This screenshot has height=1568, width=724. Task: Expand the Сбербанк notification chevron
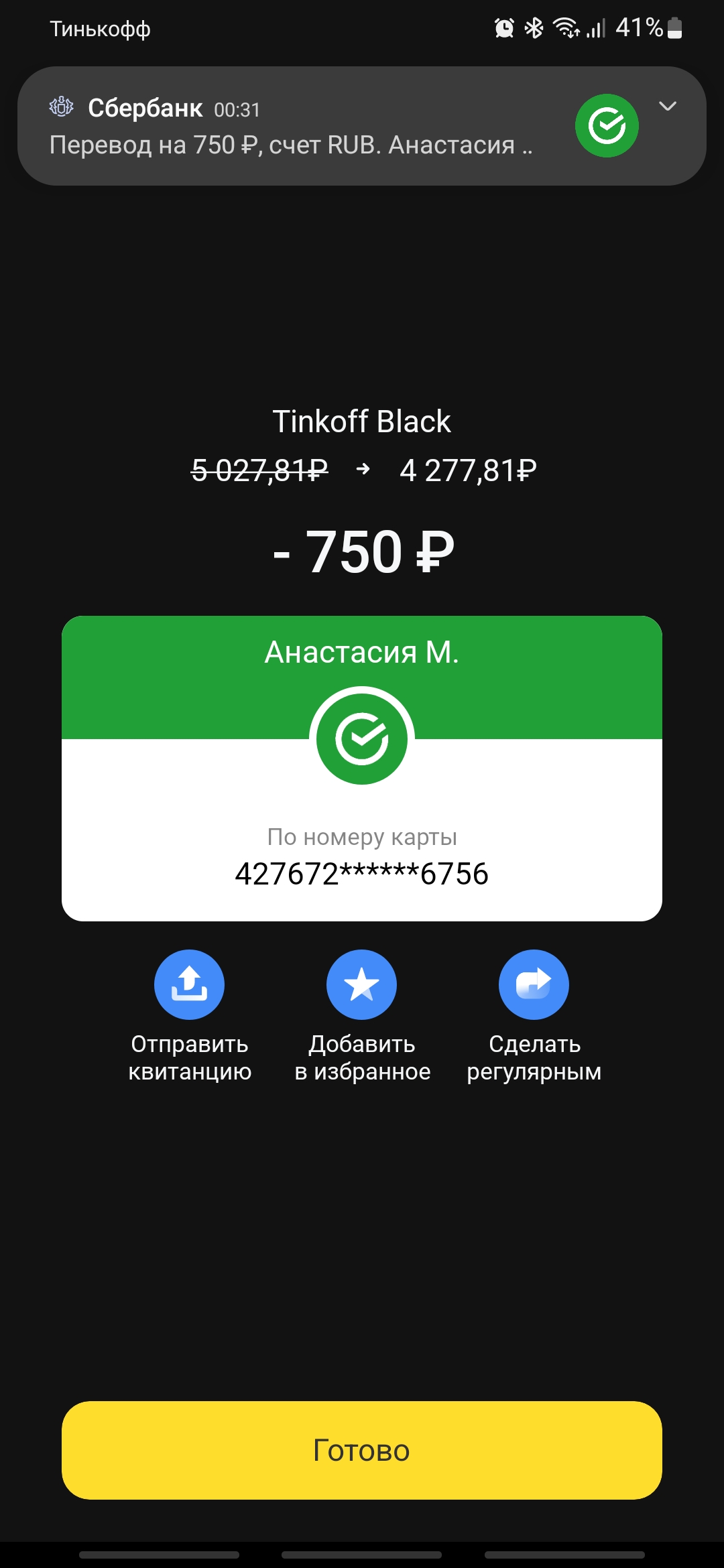[668, 106]
